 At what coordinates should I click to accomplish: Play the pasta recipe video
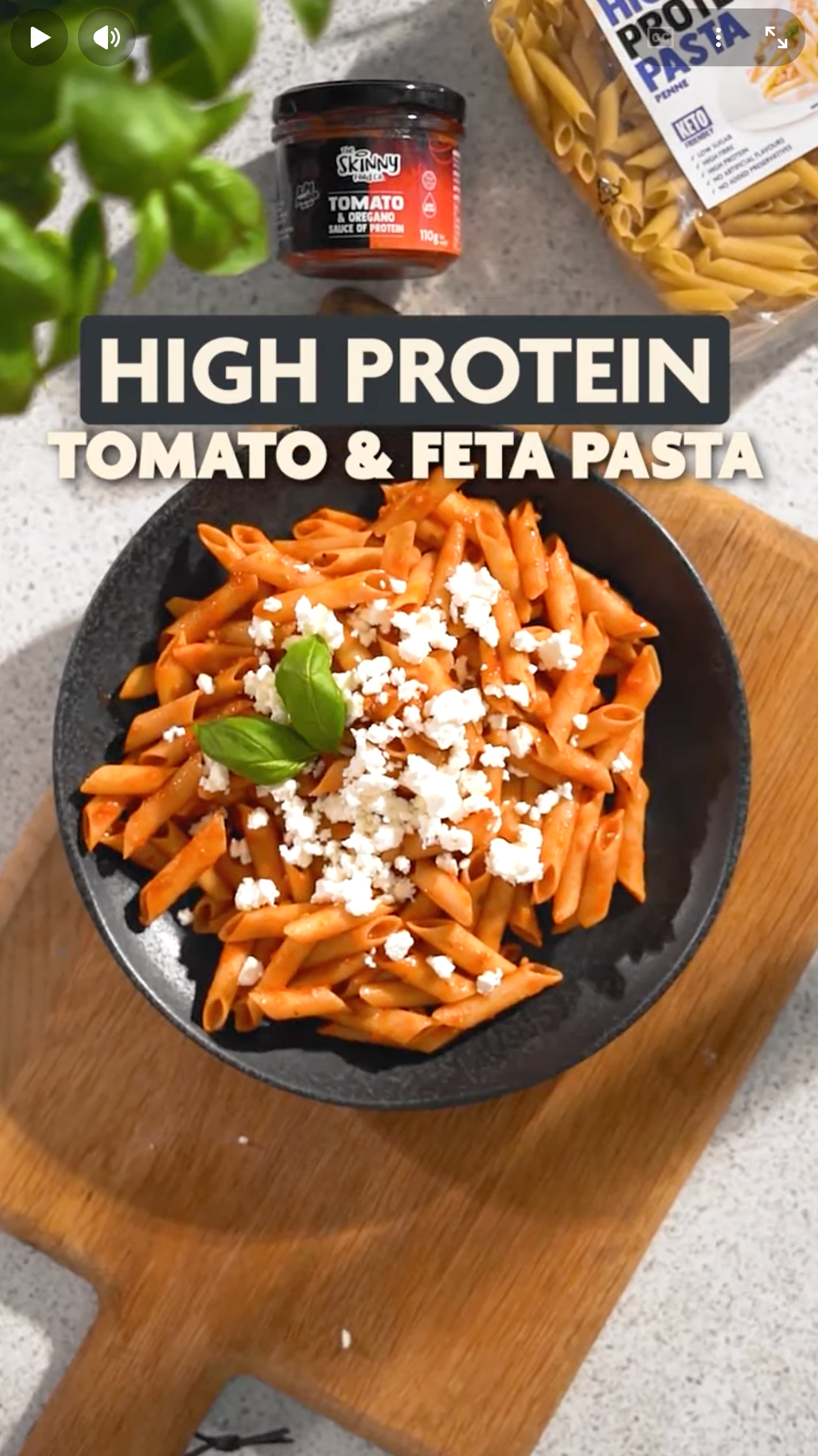(x=39, y=37)
